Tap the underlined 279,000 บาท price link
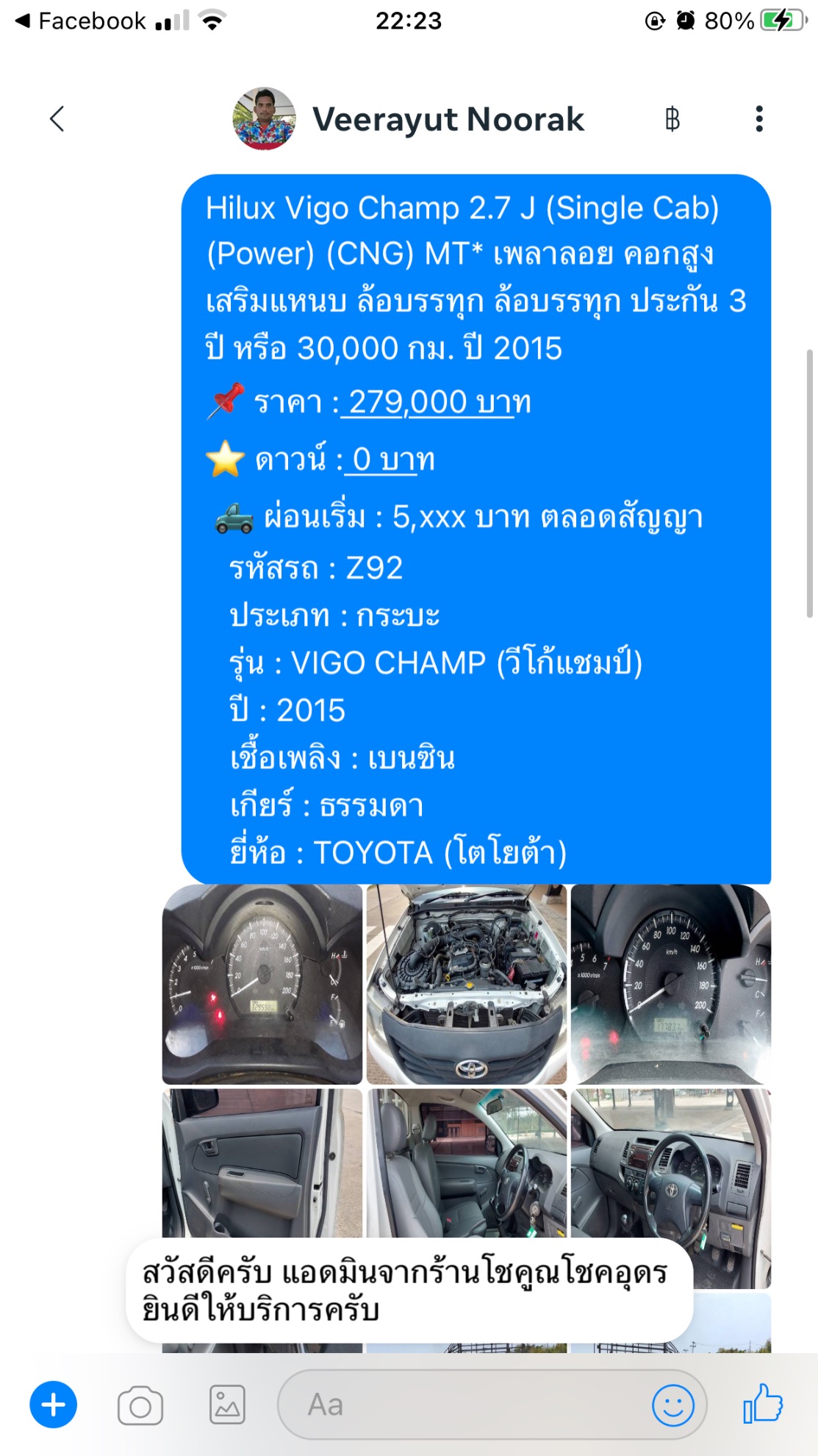Image resolution: width=818 pixels, height=1456 pixels. [439, 402]
